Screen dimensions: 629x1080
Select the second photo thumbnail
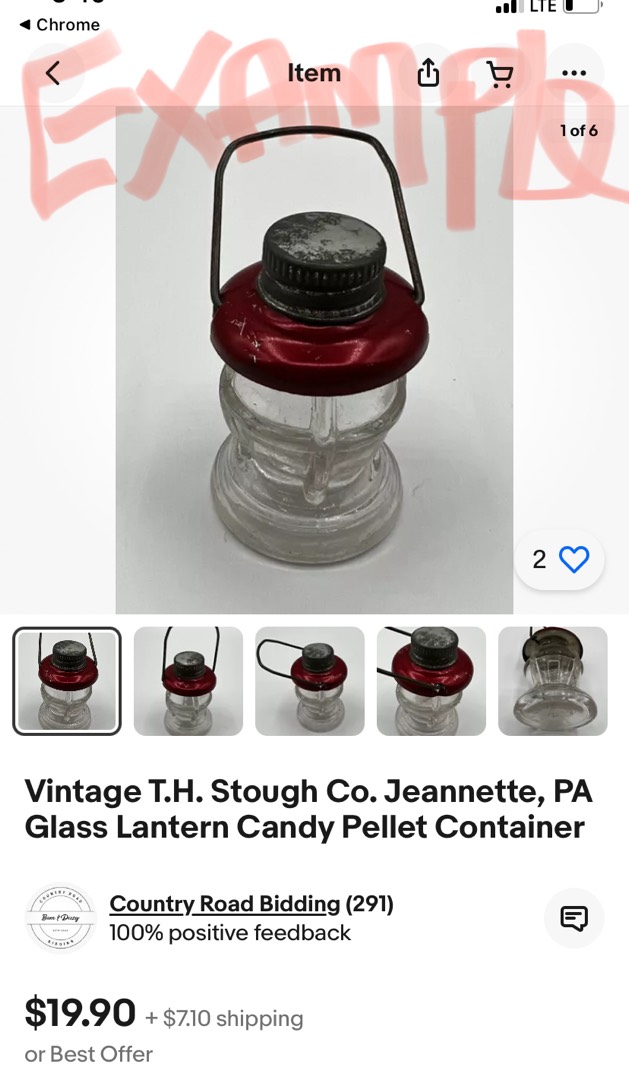tap(188, 681)
